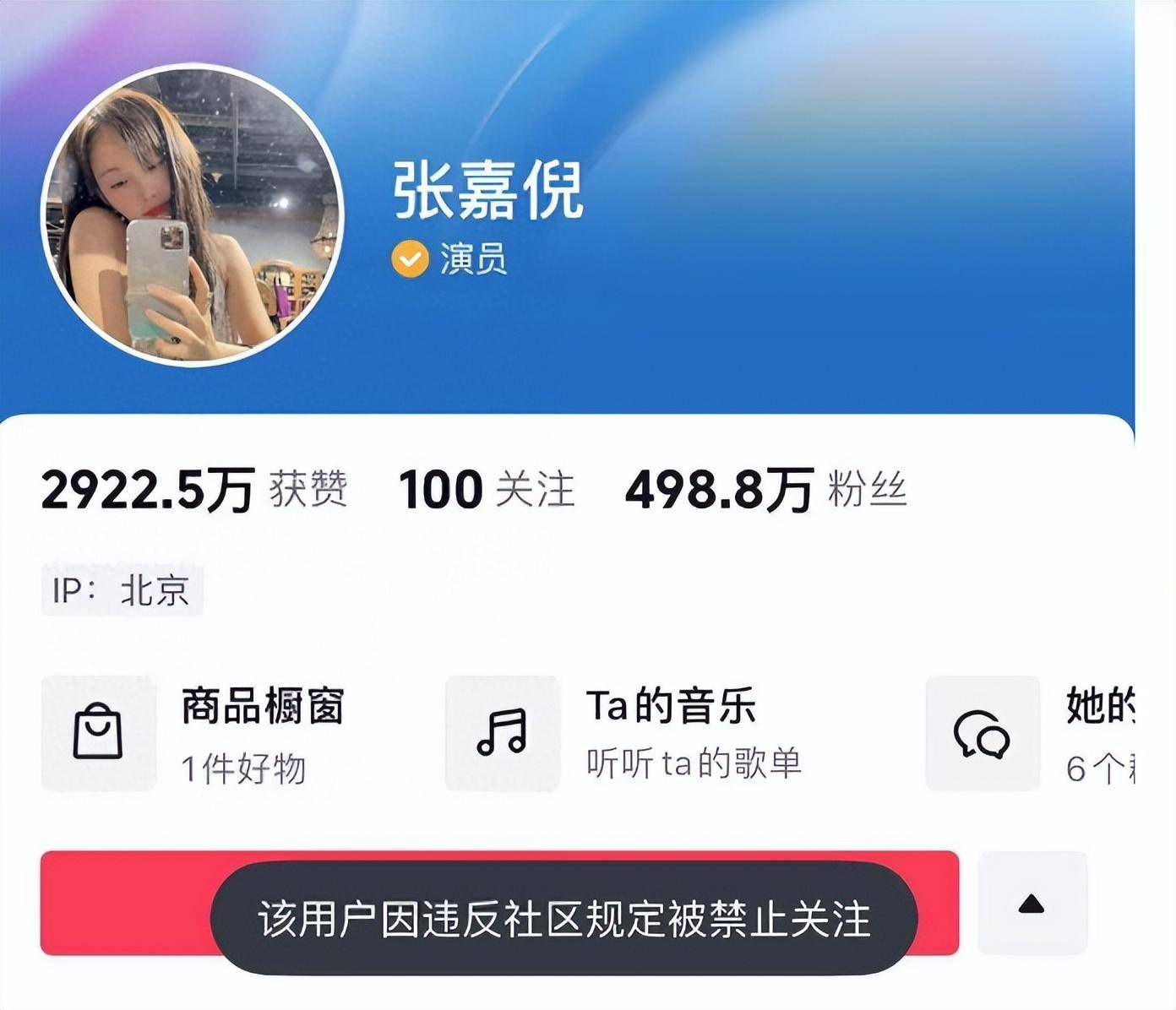
Task: View the 498.8万 粉丝 followers list
Action: 765,490
